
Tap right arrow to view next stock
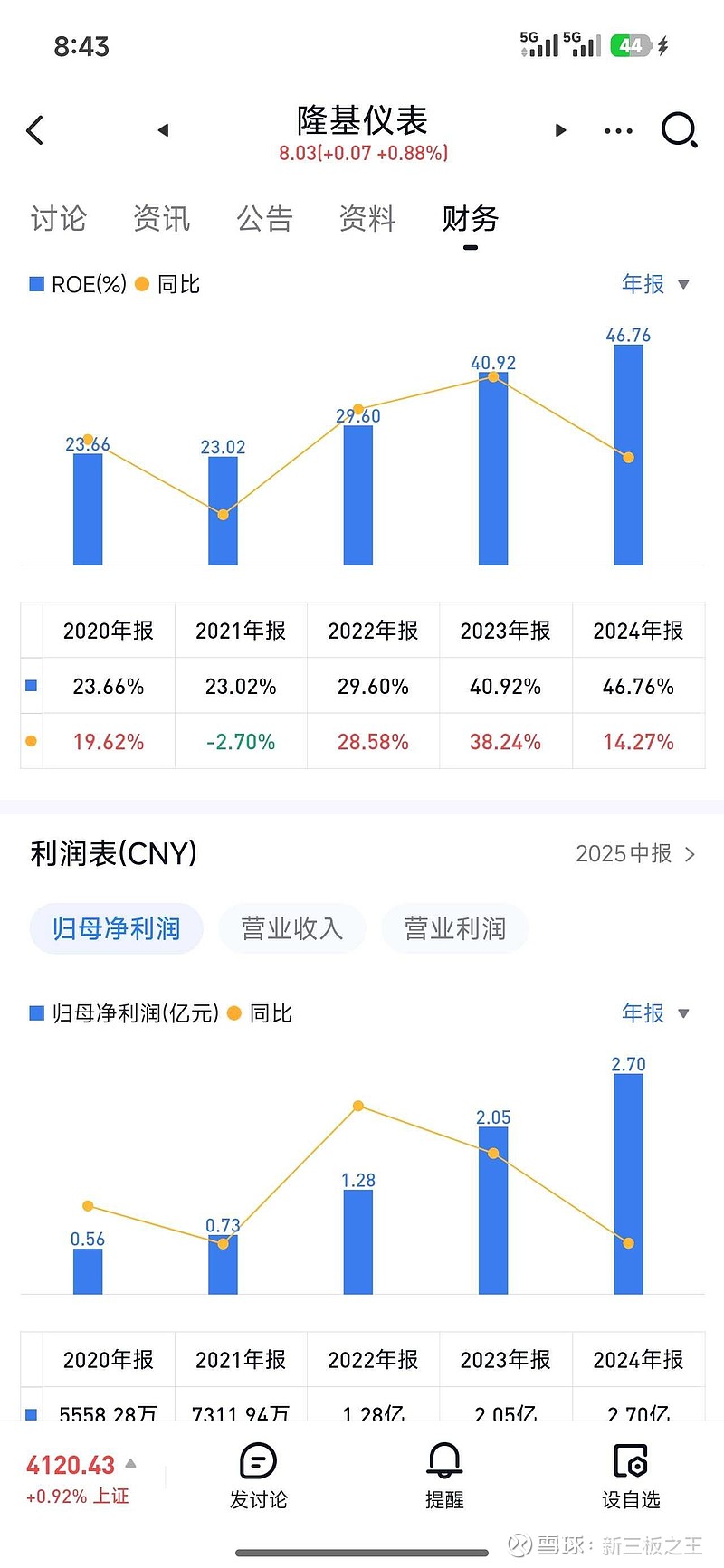pyautogui.click(x=561, y=130)
